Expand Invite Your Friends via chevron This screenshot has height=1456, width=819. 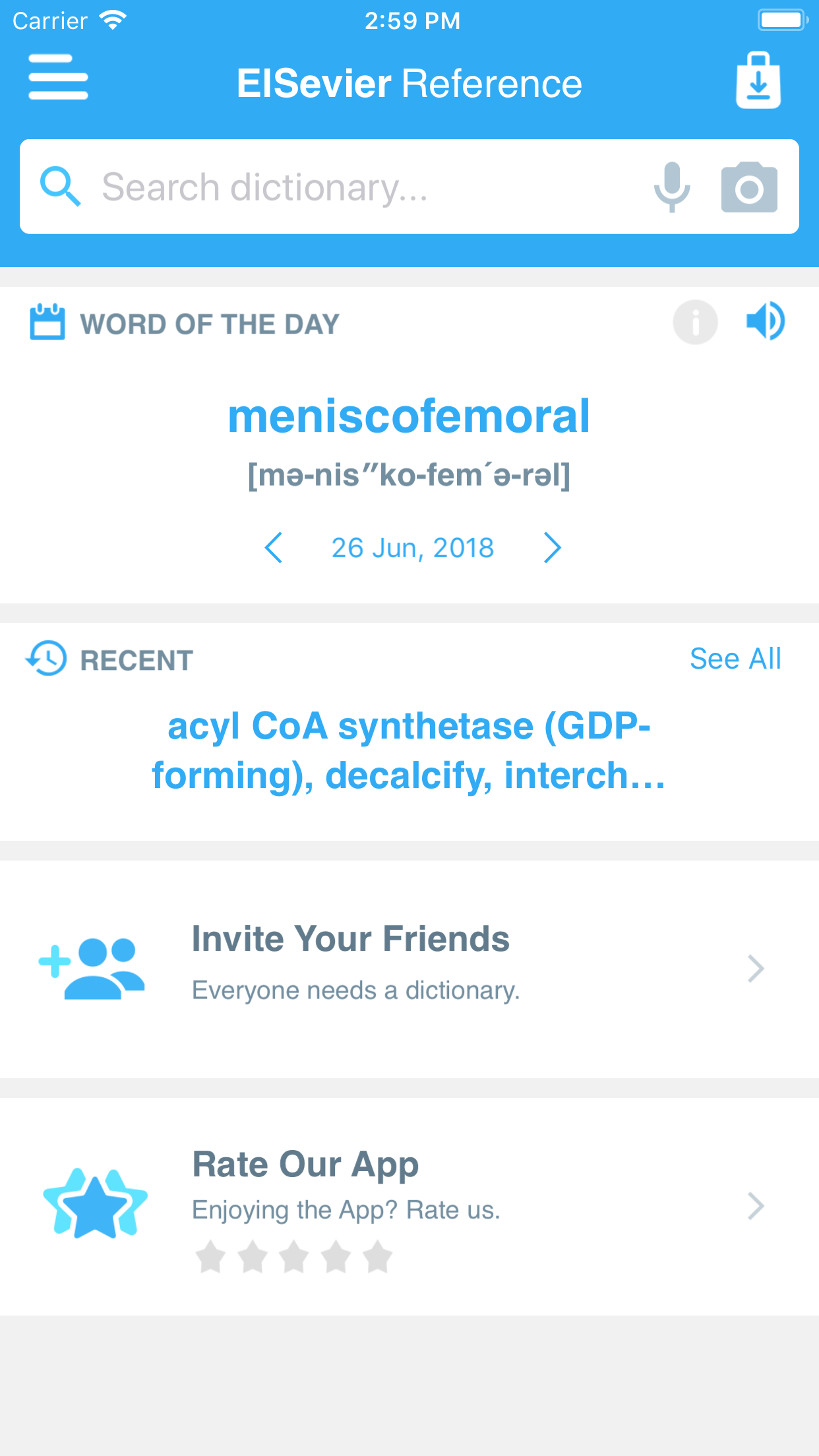point(756,968)
